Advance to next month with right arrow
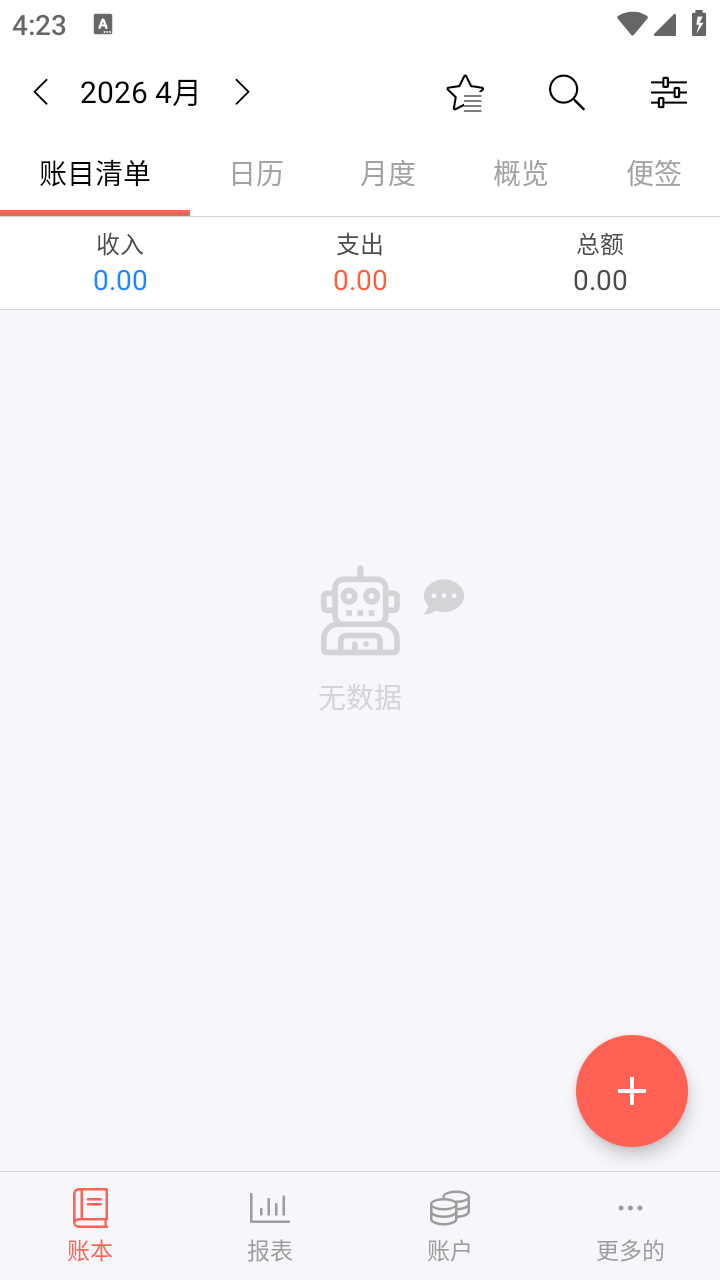The image size is (720, 1280). click(241, 92)
